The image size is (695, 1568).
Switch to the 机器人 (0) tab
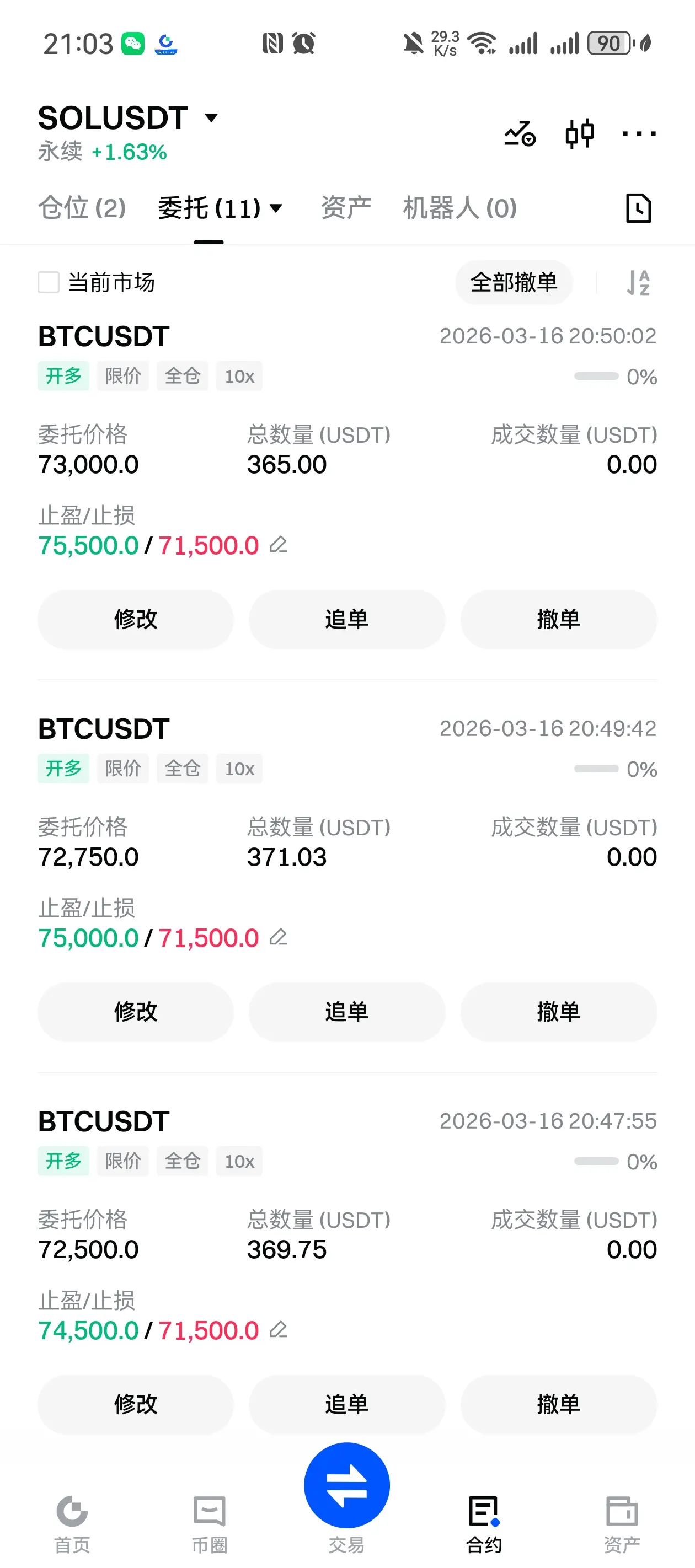[460, 208]
